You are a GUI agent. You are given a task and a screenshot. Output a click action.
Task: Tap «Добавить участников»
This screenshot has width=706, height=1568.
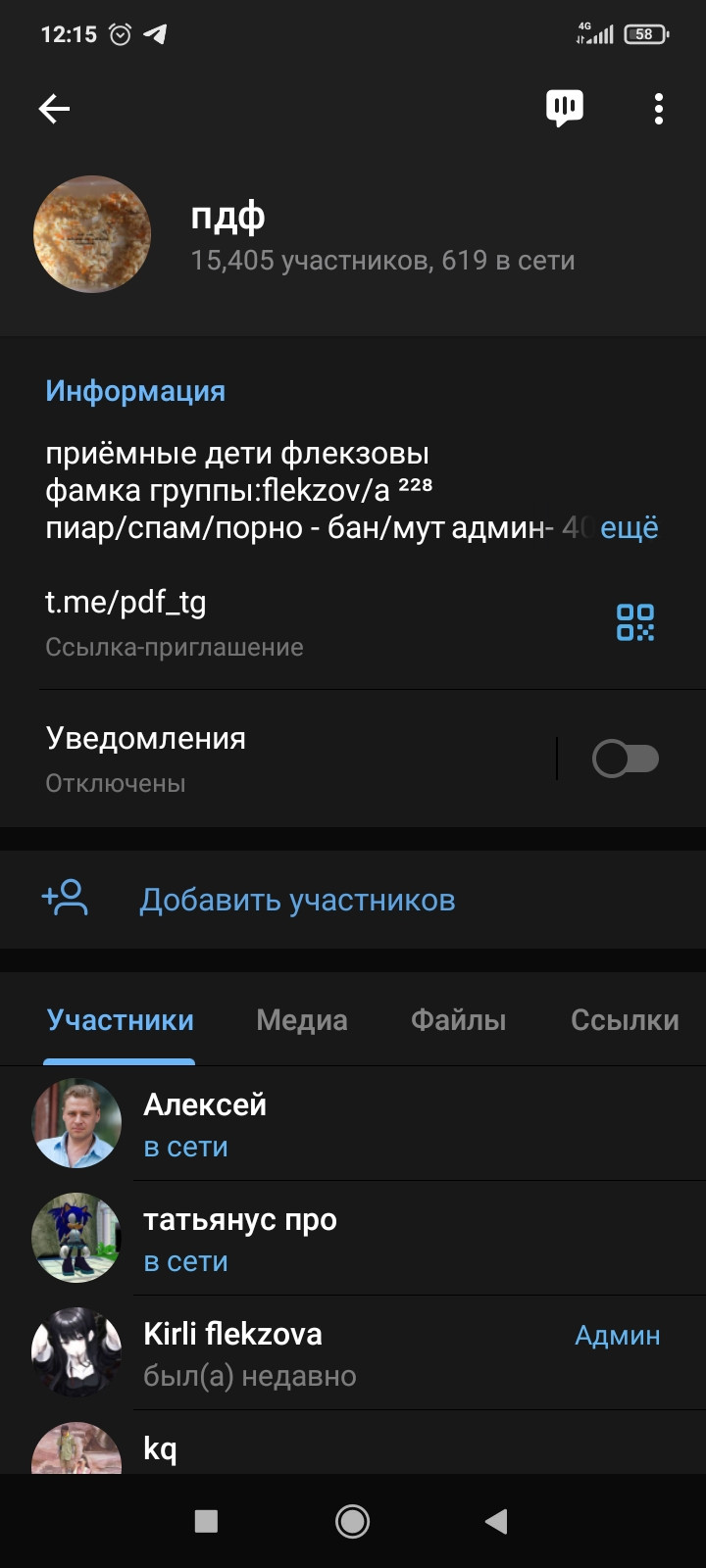point(296,900)
